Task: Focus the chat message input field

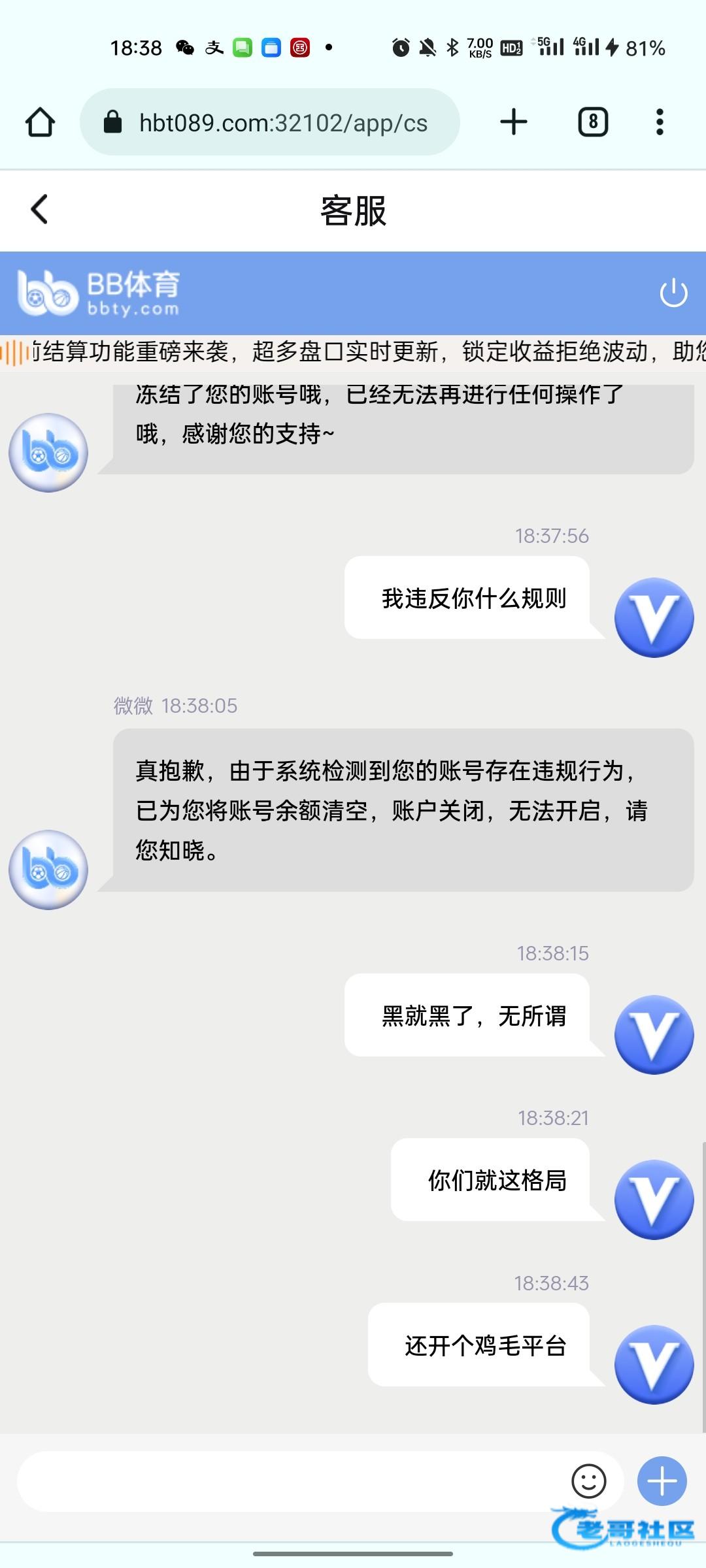Action: pyautogui.click(x=288, y=1482)
